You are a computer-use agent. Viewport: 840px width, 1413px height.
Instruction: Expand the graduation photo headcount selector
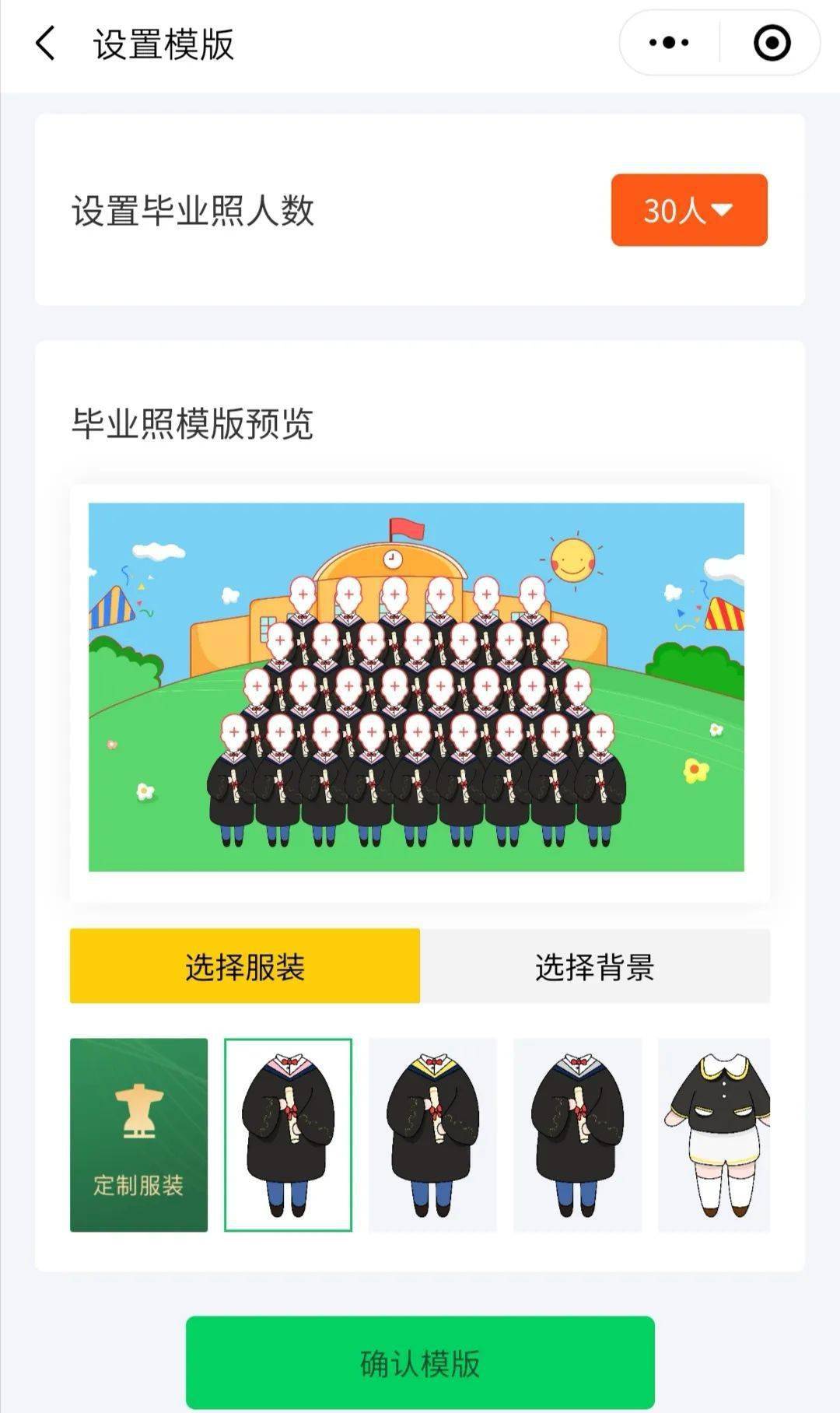(688, 211)
